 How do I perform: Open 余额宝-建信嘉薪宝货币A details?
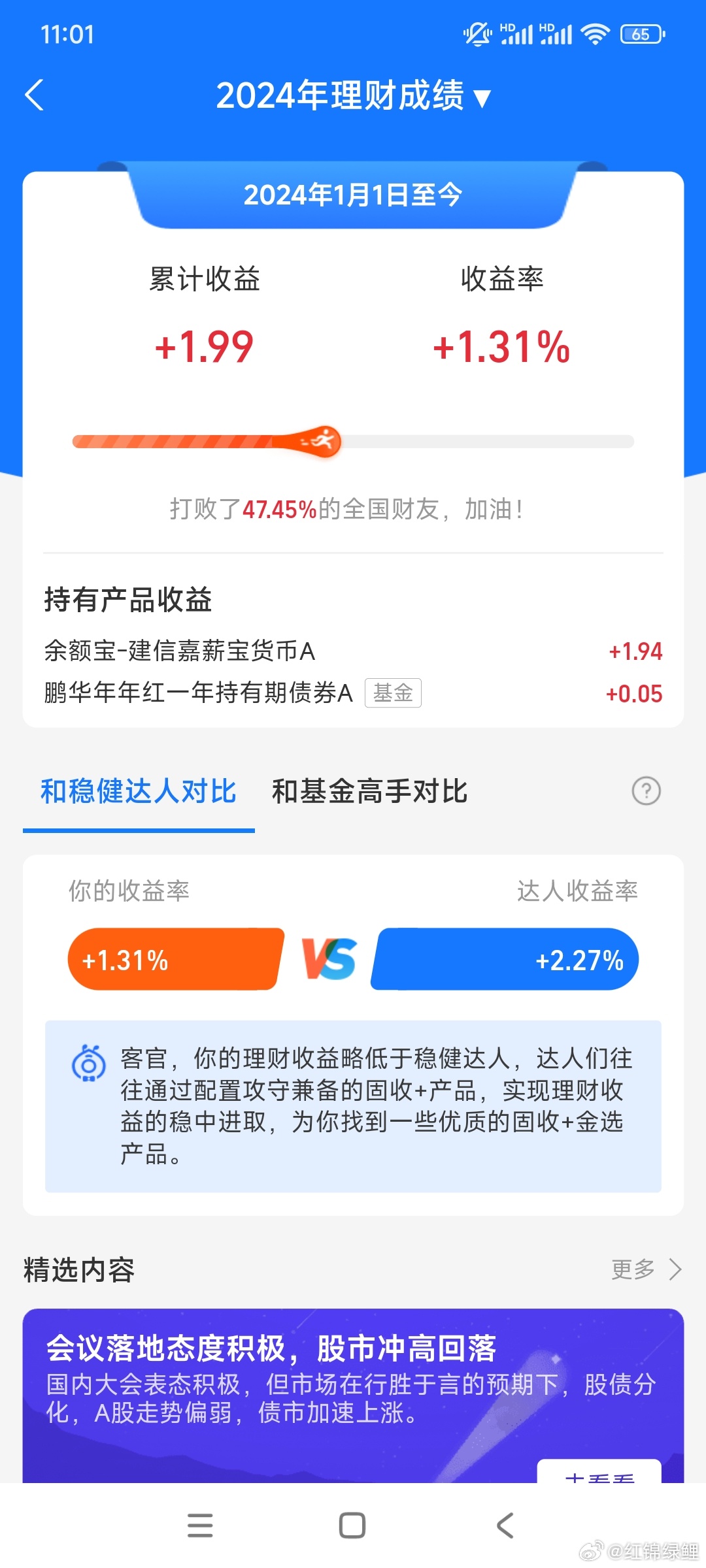coord(180,651)
